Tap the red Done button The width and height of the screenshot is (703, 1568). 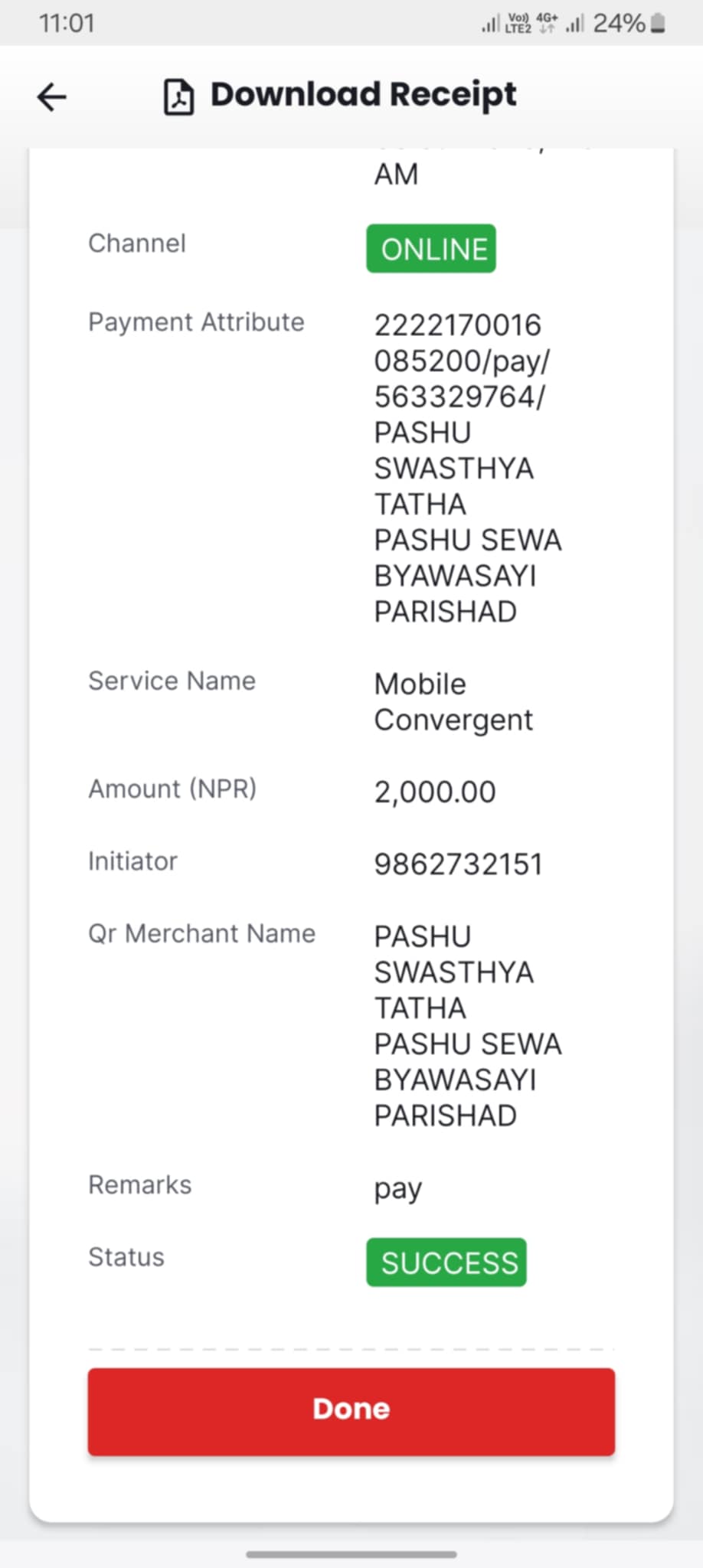click(351, 1411)
